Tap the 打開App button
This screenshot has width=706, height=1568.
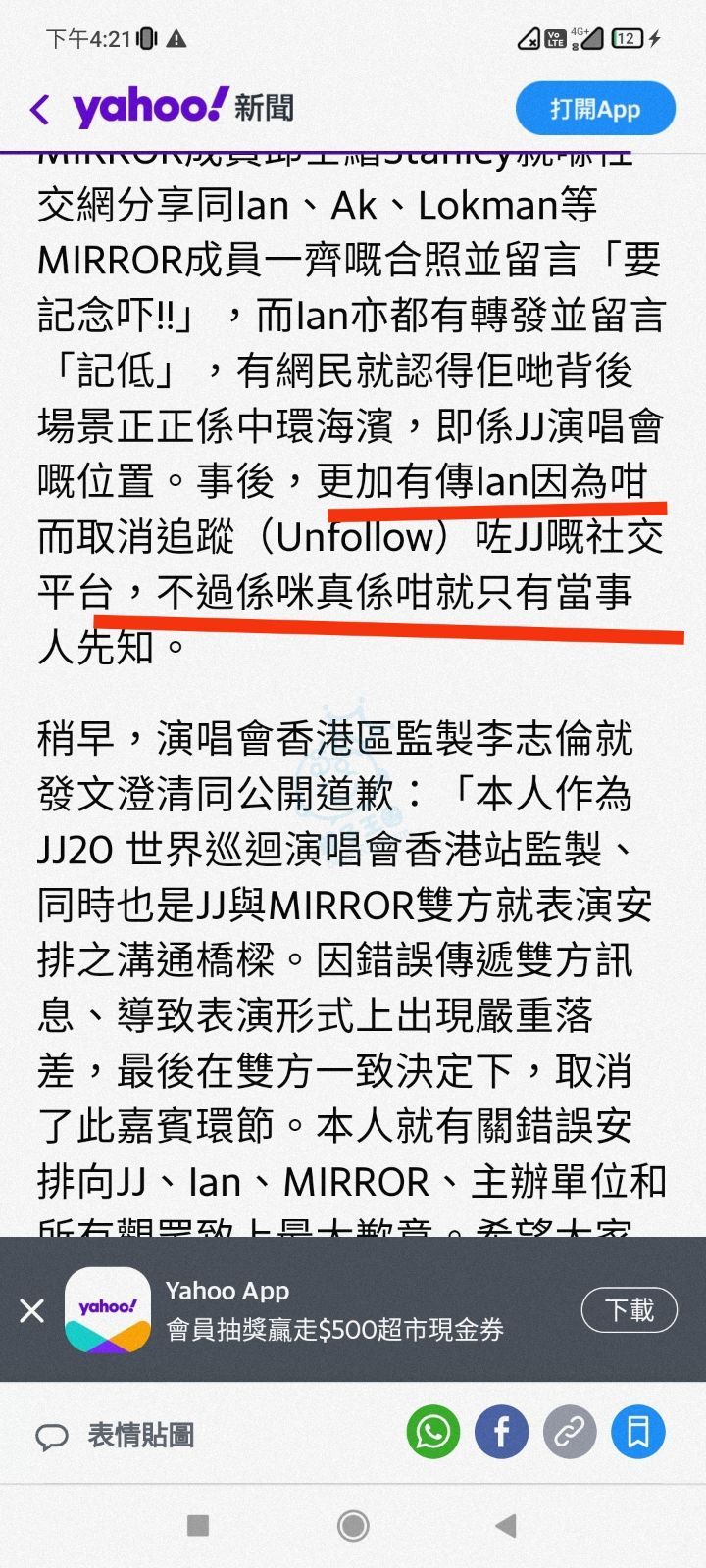point(595,109)
